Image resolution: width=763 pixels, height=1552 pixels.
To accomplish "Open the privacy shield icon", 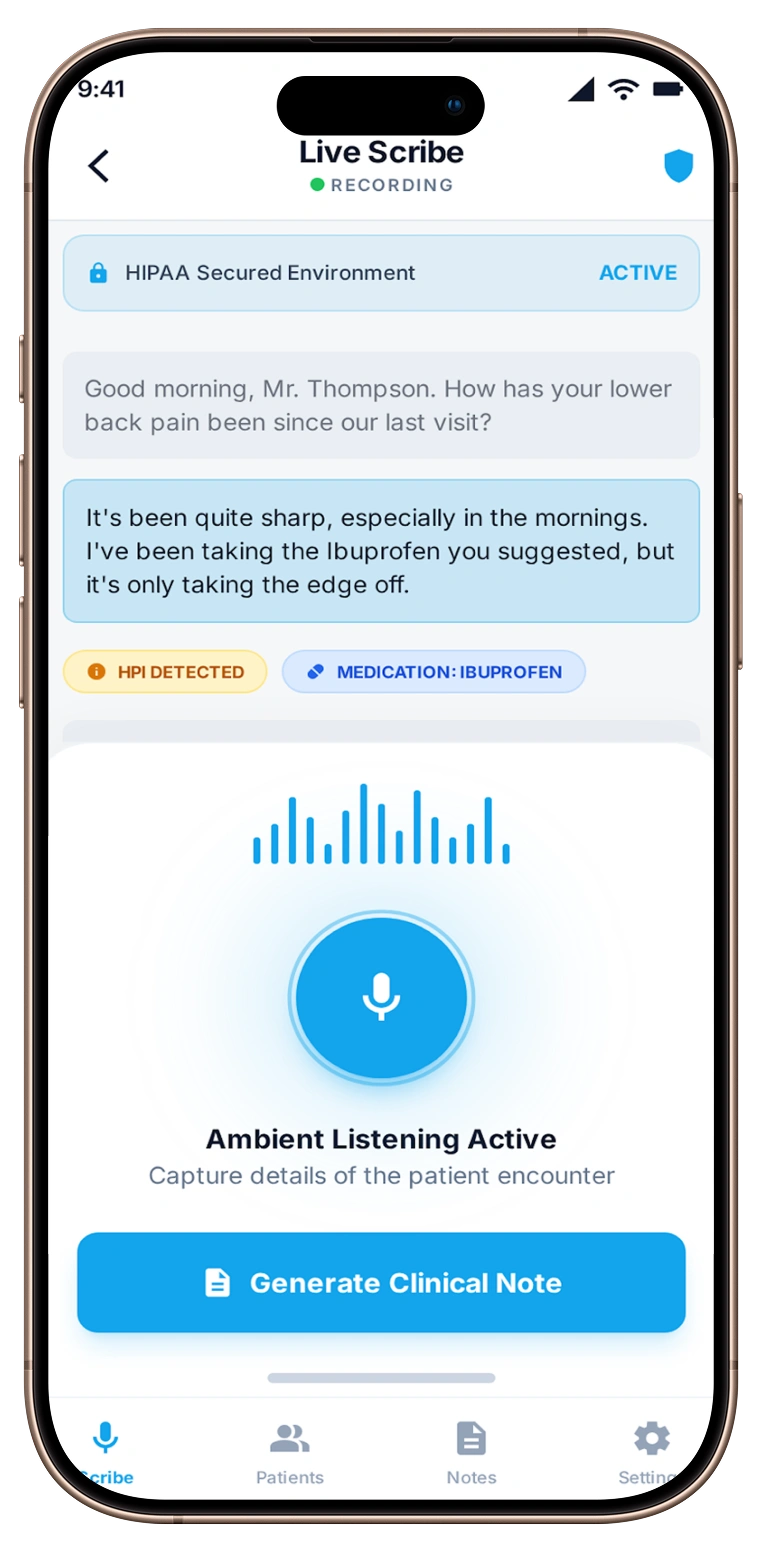I will point(678,166).
